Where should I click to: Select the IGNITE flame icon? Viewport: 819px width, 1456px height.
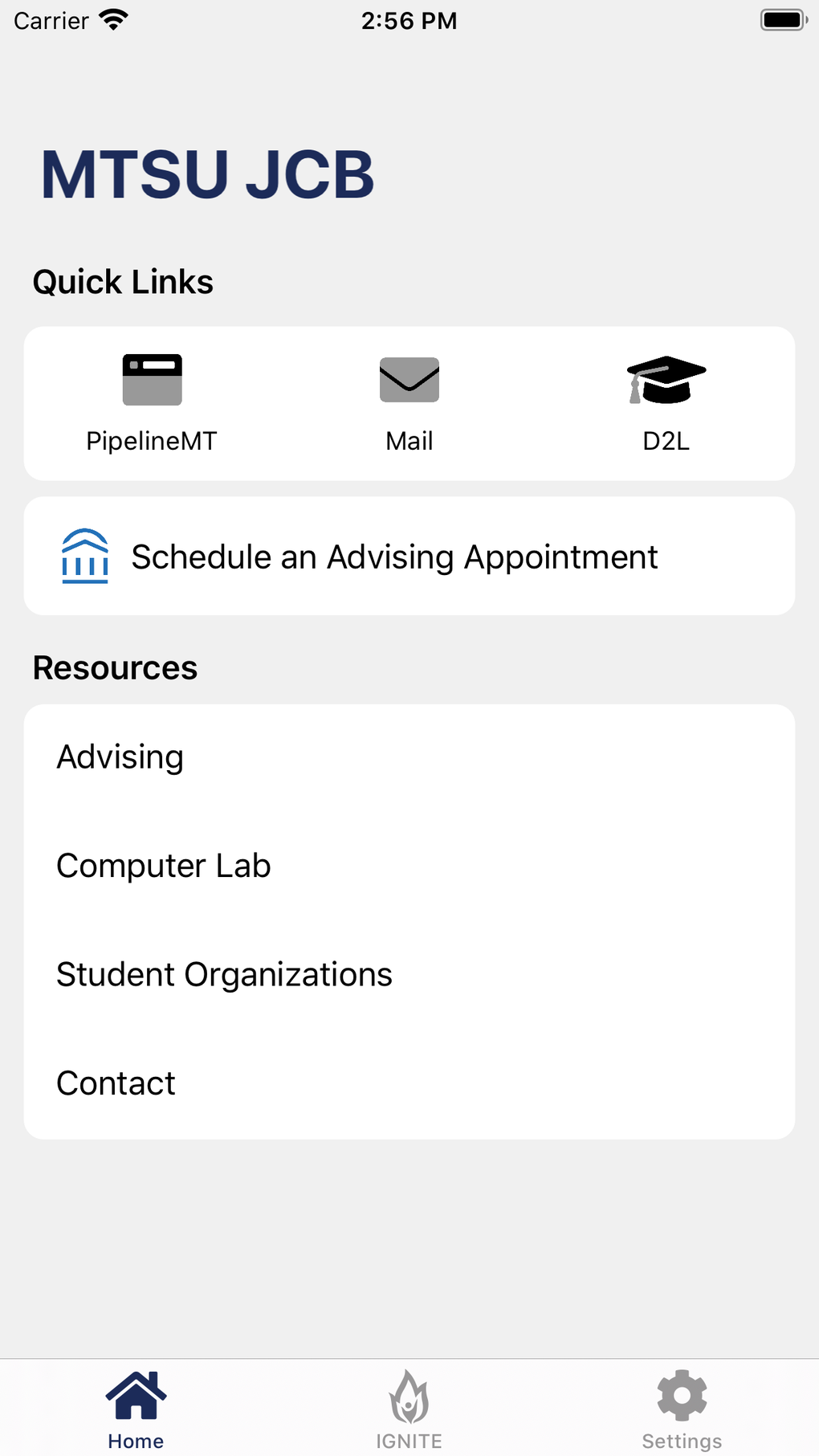click(x=409, y=1397)
